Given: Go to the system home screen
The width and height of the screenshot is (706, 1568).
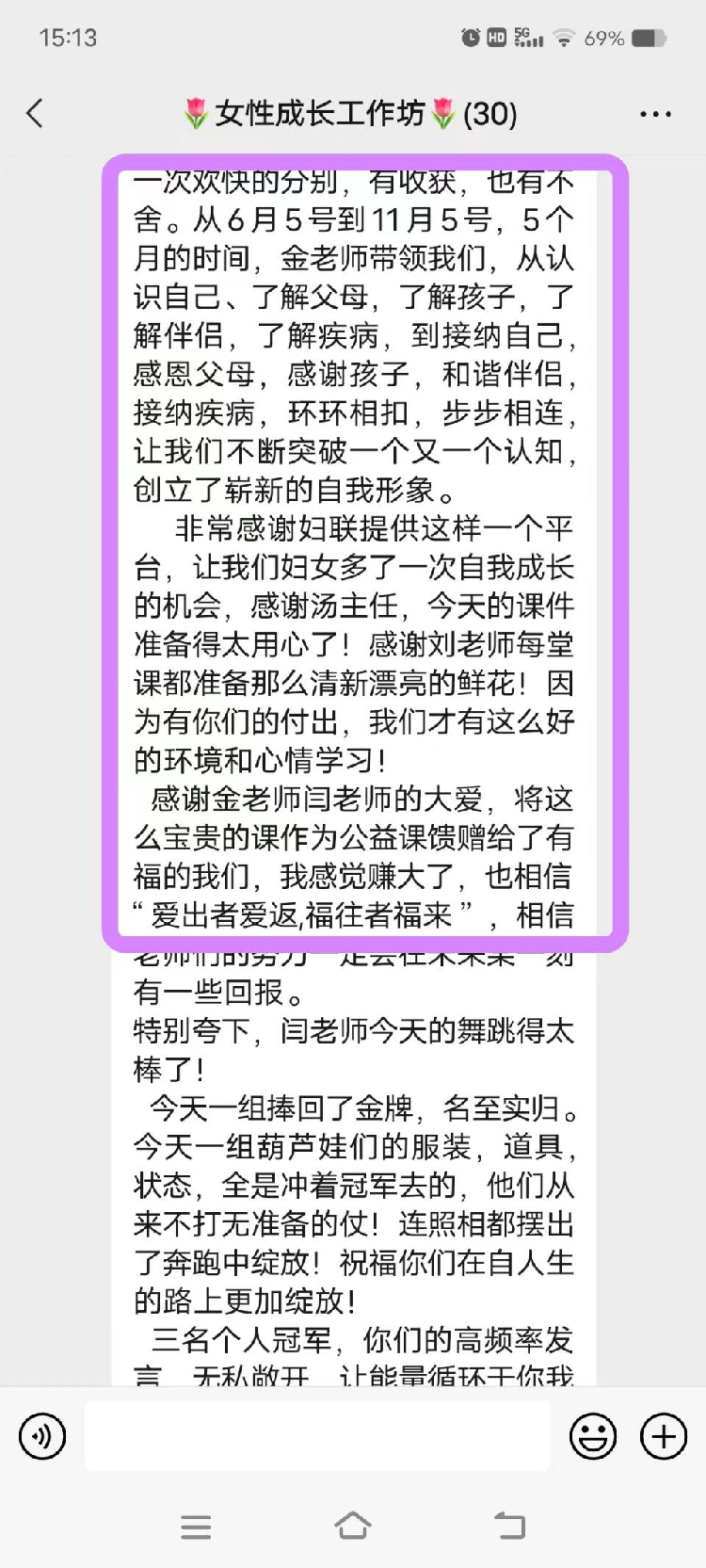Looking at the screenshot, I should click(353, 1526).
